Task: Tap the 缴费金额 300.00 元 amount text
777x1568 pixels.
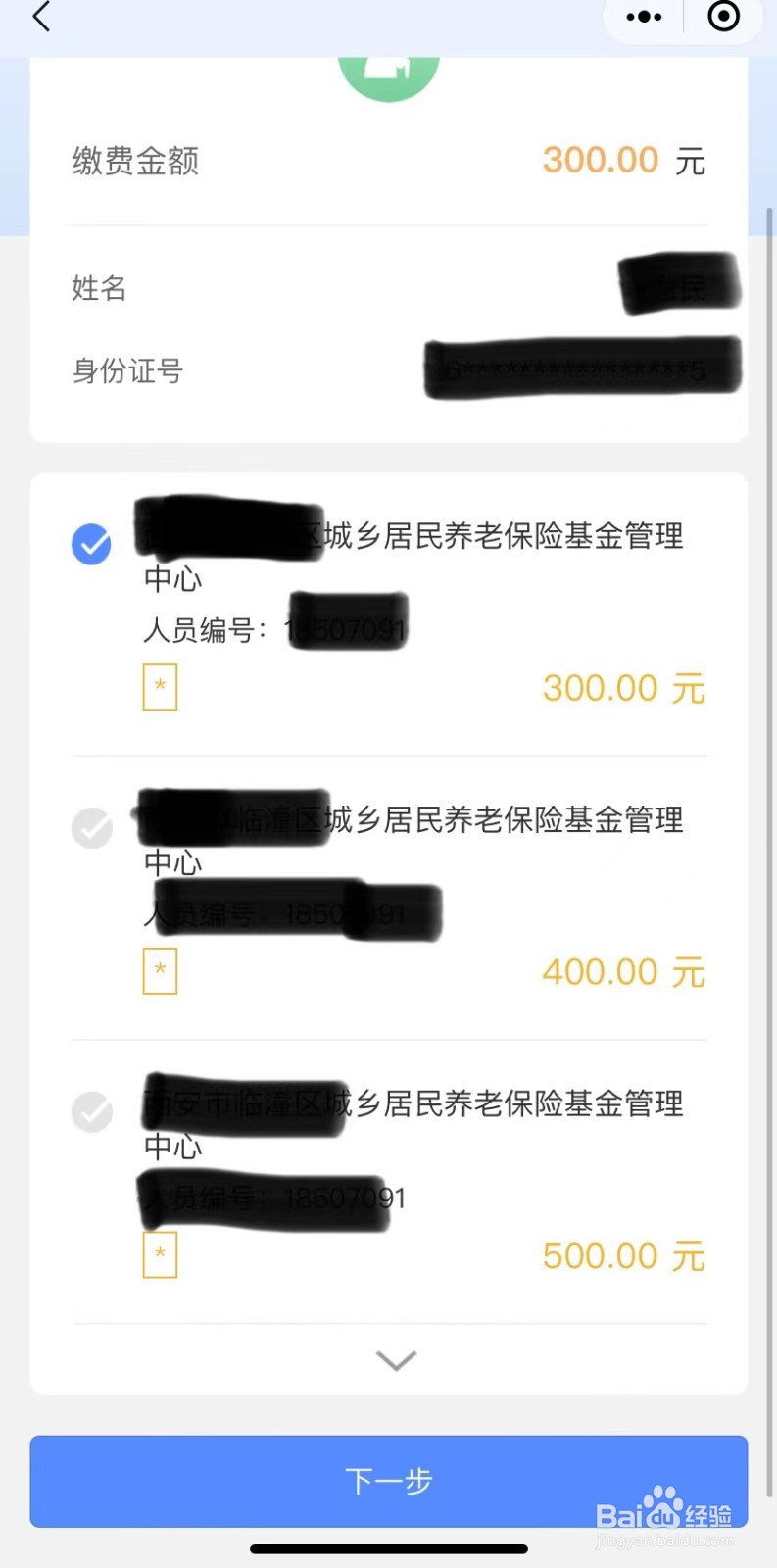Action: click(x=600, y=159)
